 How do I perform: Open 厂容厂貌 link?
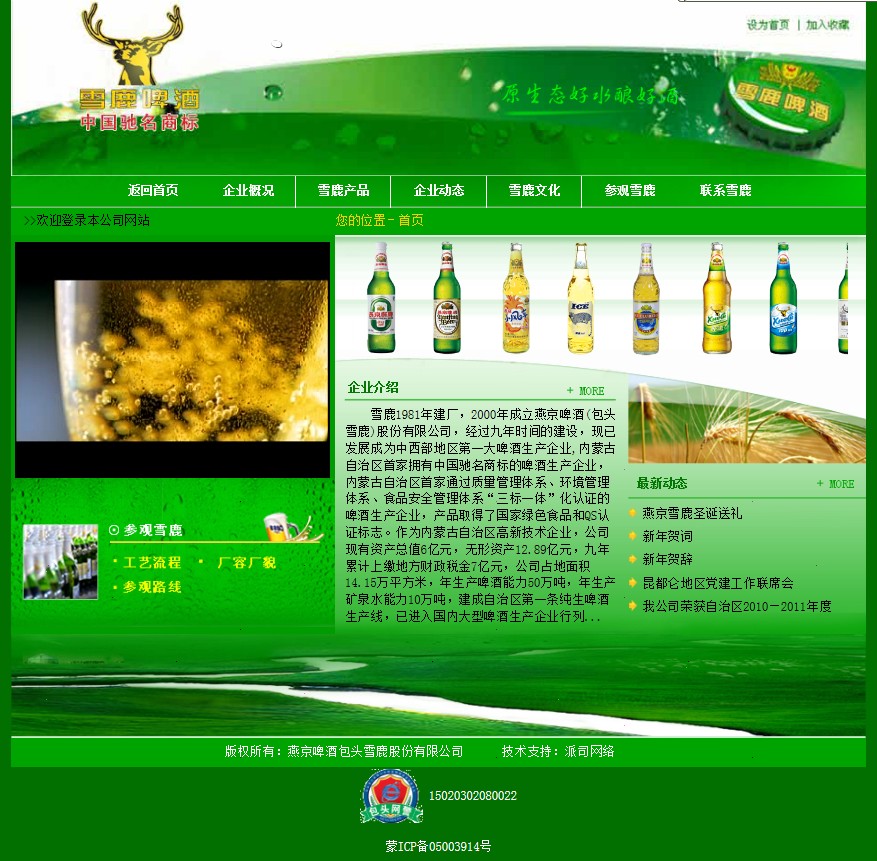pos(246,563)
